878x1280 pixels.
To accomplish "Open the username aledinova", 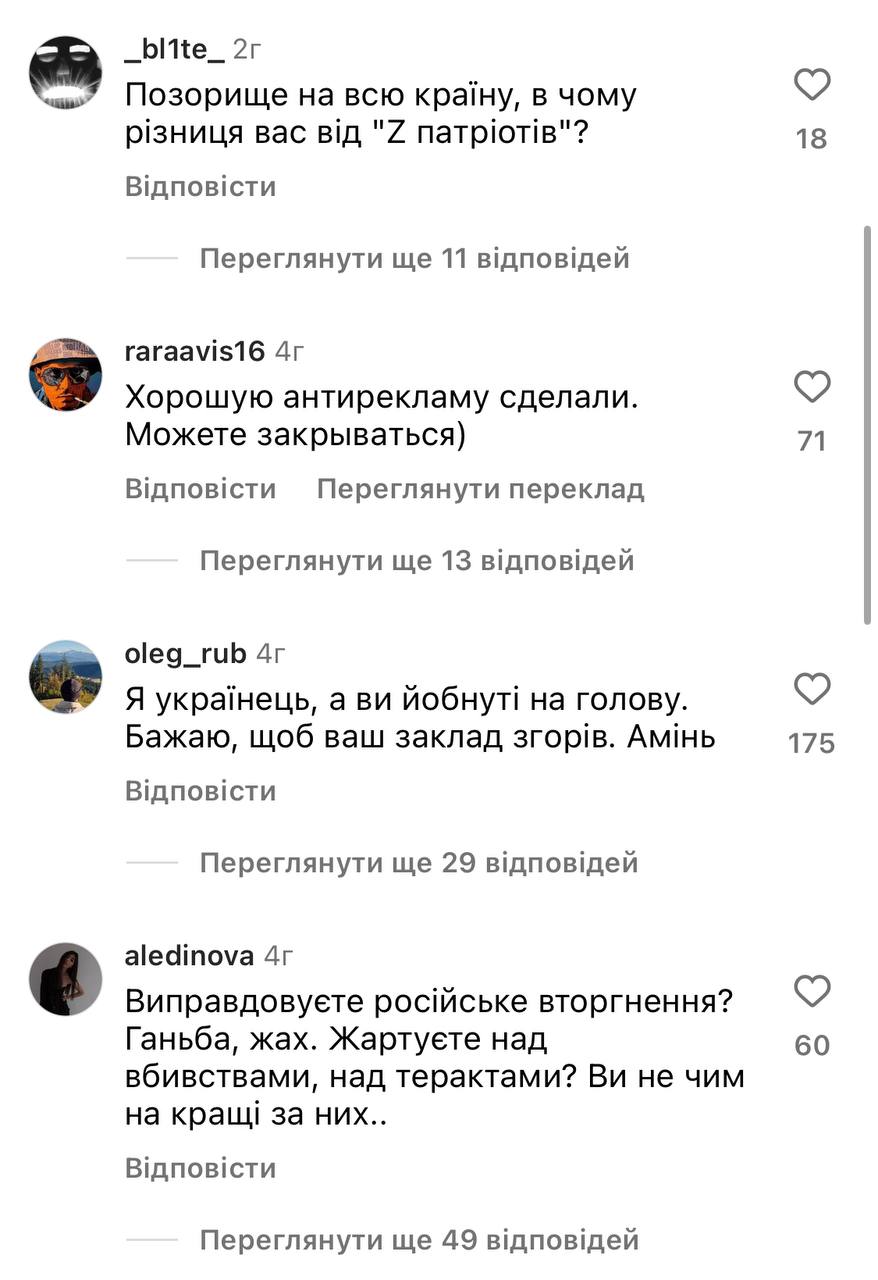I will pos(189,956).
